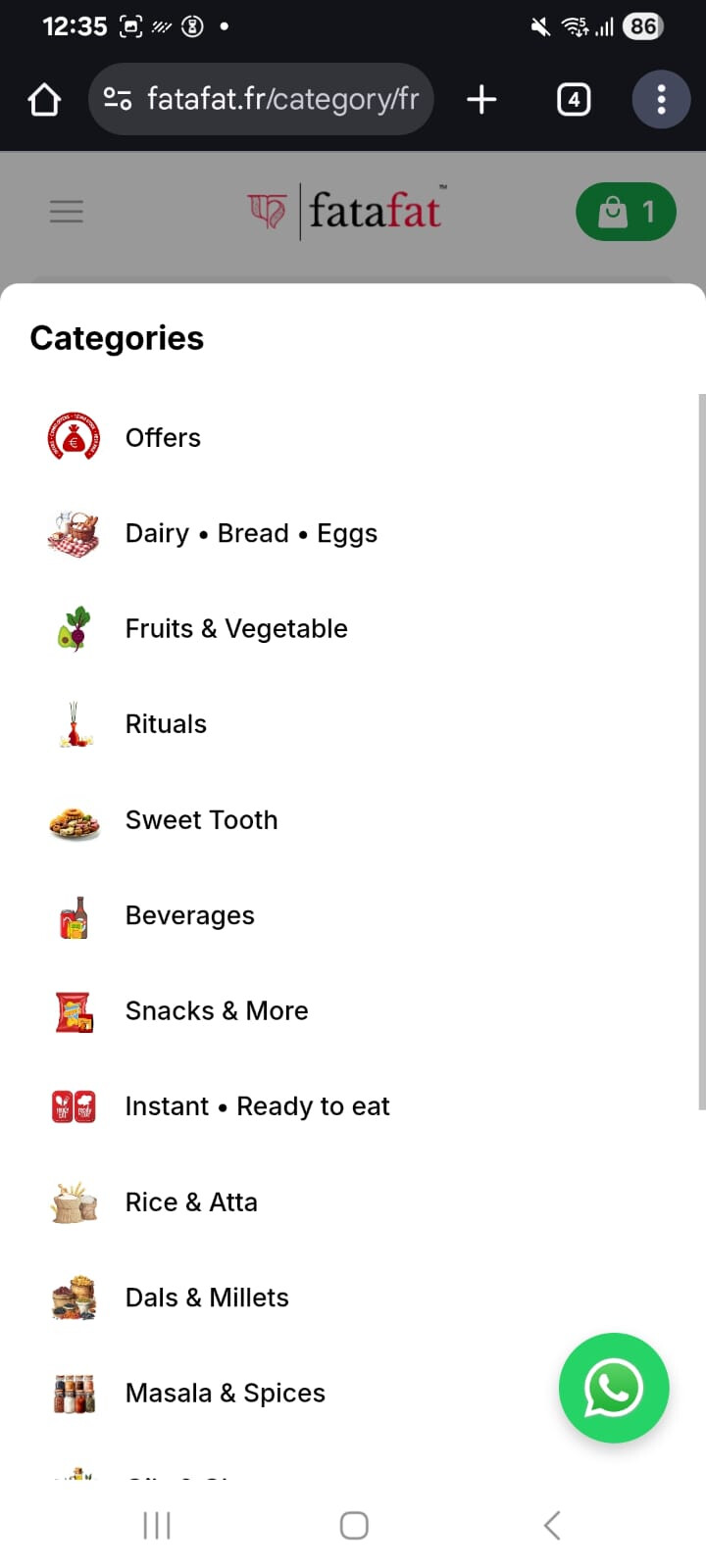The height and width of the screenshot is (1568, 706).
Task: Select Dairy • Bread • Eggs category
Action: (250, 533)
